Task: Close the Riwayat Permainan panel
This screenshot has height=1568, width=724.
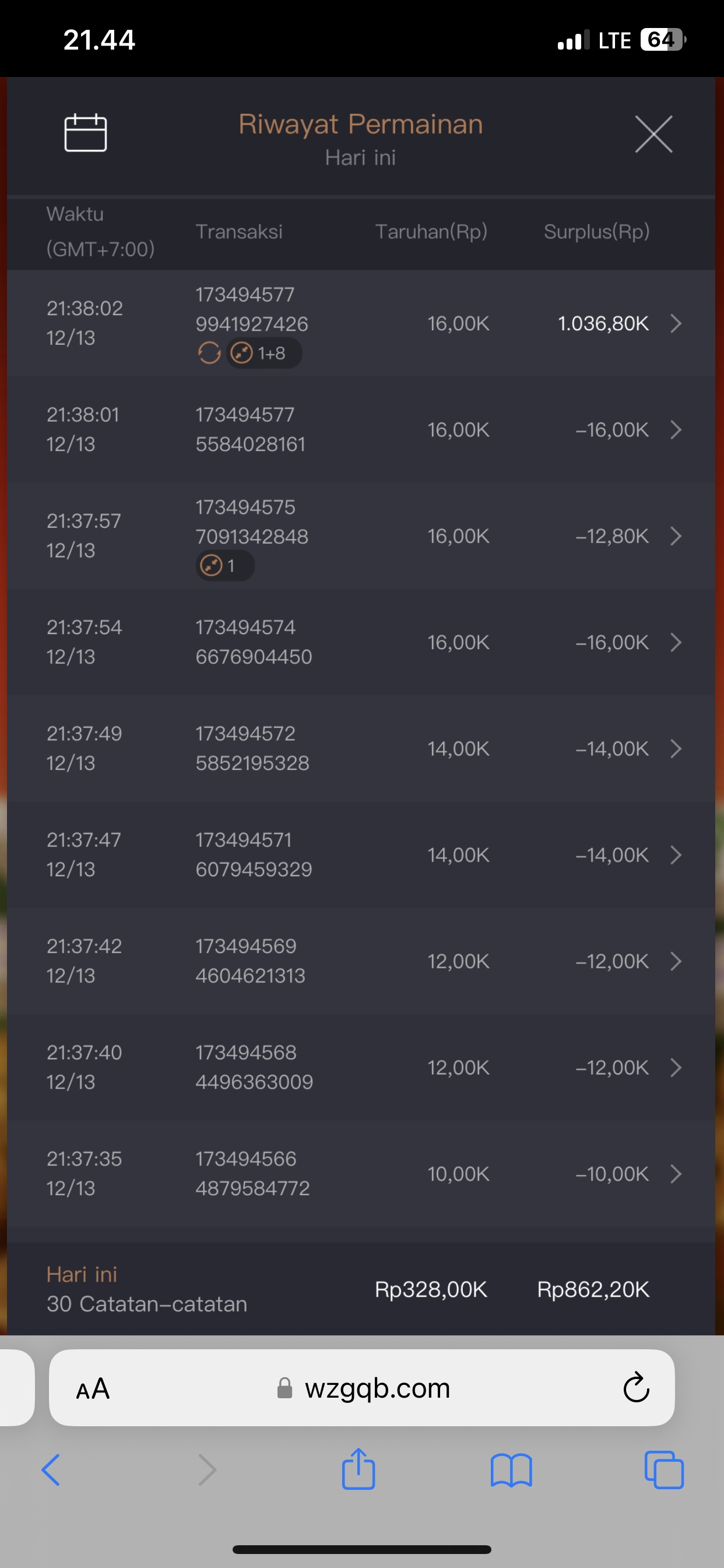Action: [x=653, y=134]
